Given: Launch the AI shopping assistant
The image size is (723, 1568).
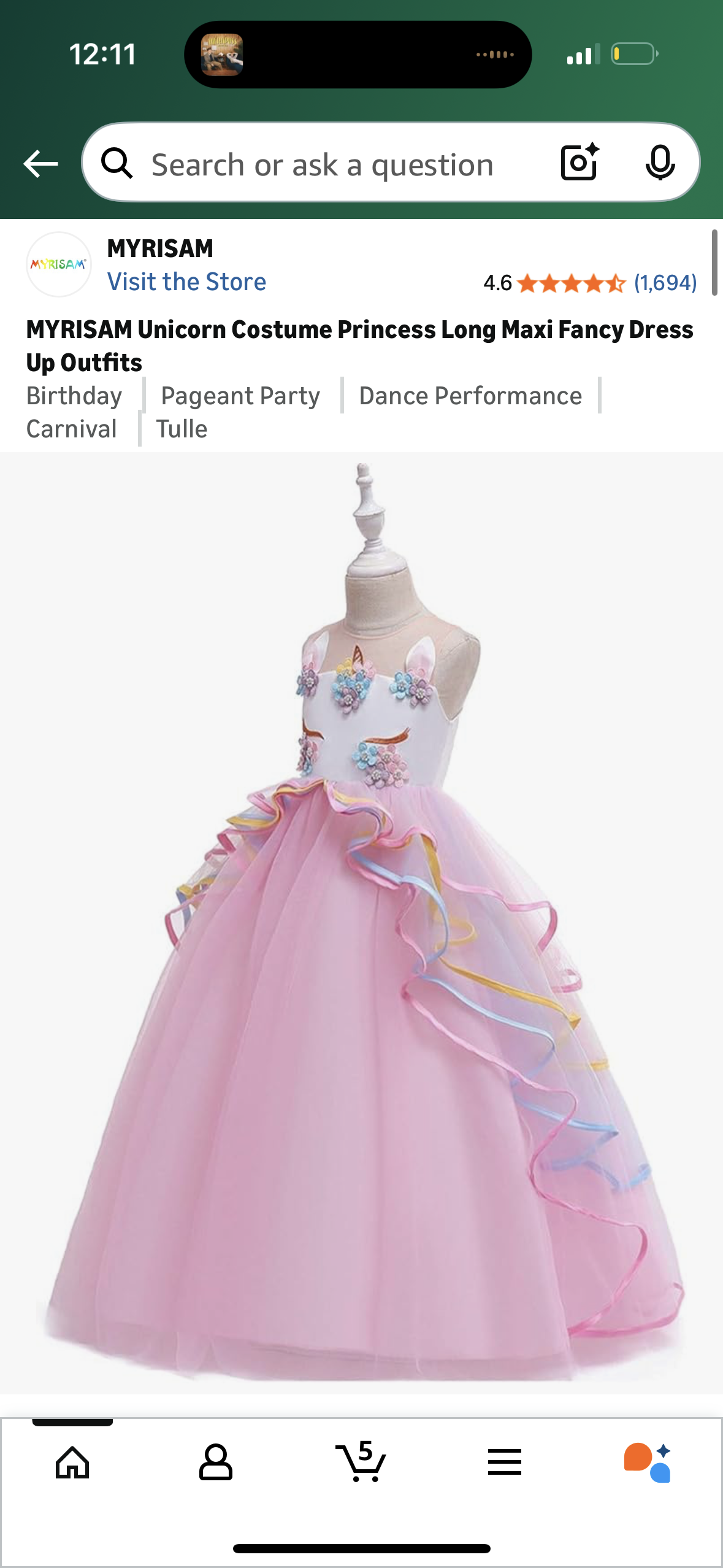Looking at the screenshot, I should point(648,1462).
